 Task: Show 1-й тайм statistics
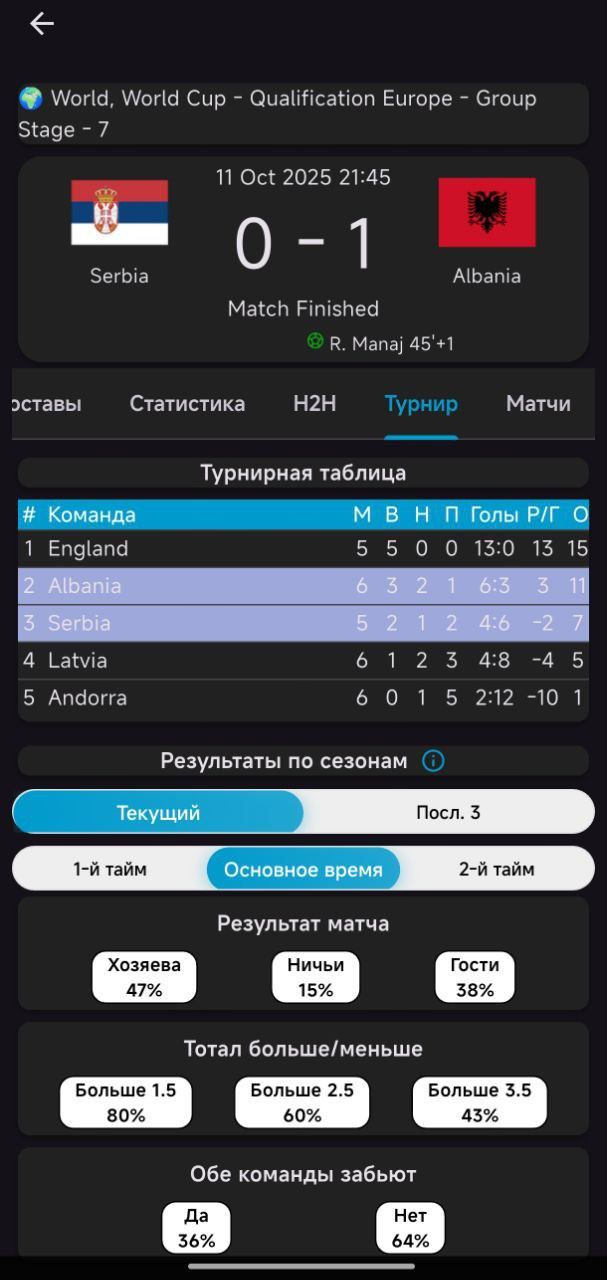click(110, 869)
